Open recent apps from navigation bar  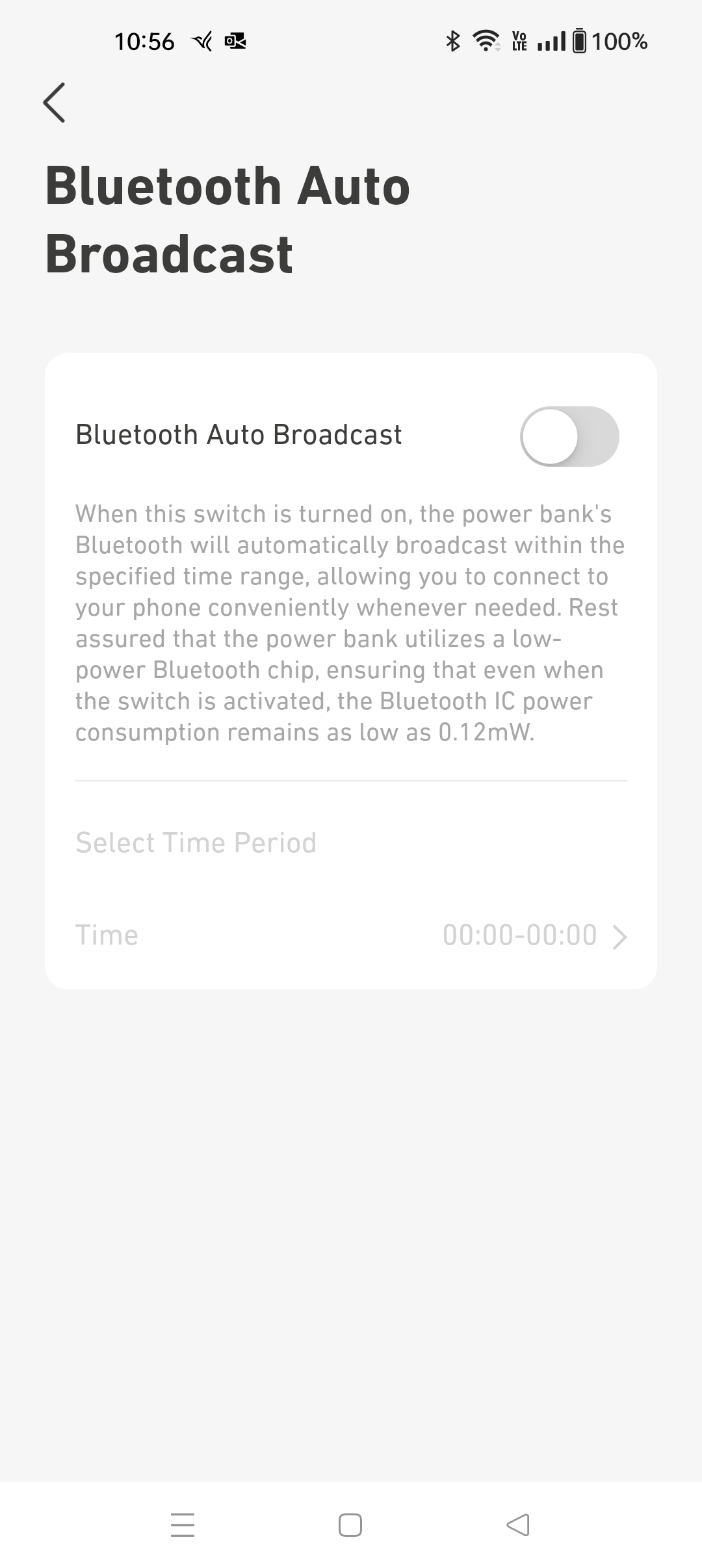coord(183,1524)
